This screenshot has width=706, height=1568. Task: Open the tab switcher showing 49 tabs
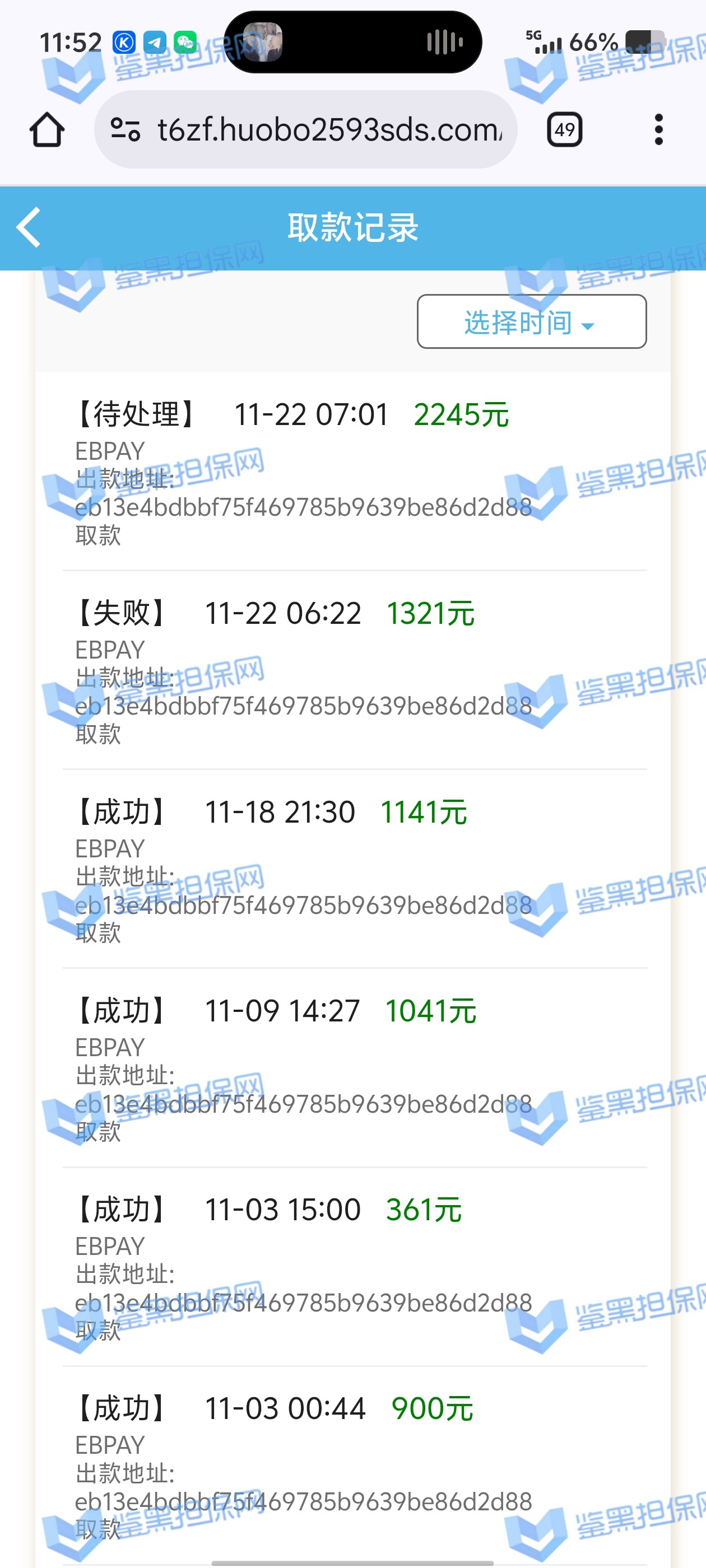pyautogui.click(x=564, y=130)
